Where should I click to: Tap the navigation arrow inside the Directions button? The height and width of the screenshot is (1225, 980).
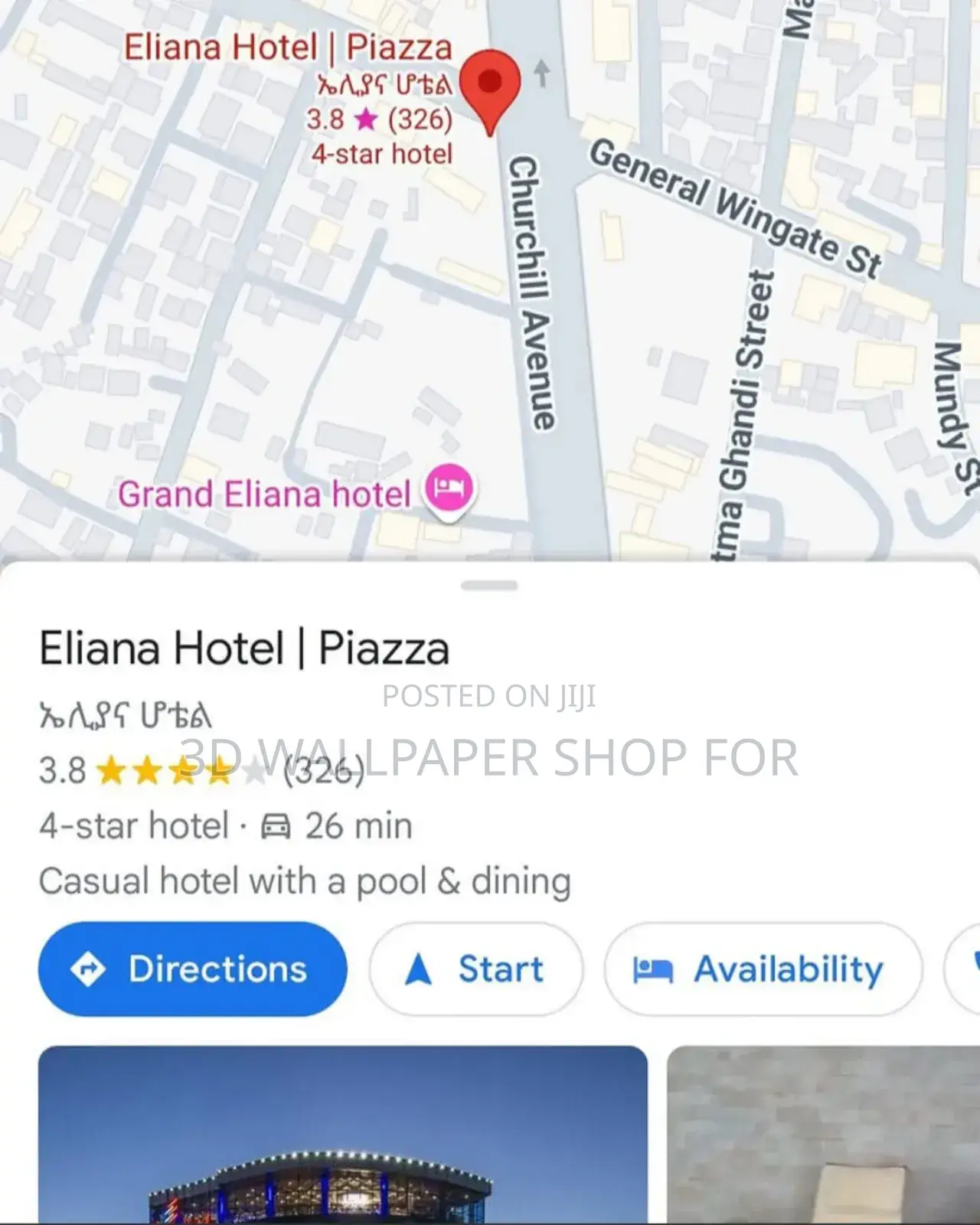click(87, 969)
